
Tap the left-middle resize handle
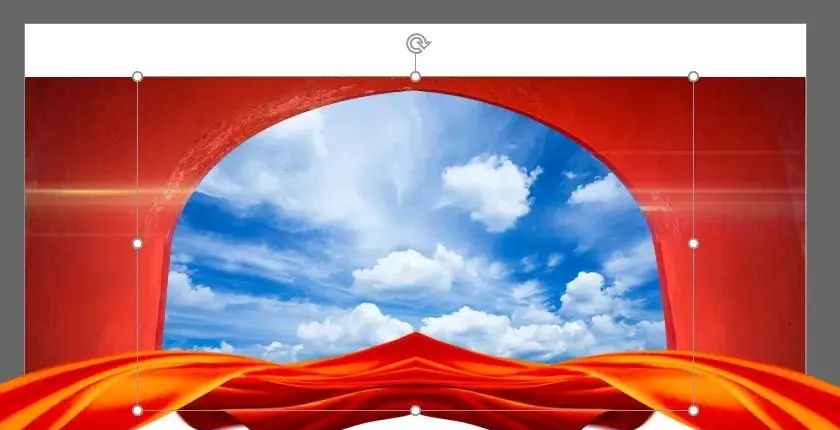pyautogui.click(x=138, y=243)
